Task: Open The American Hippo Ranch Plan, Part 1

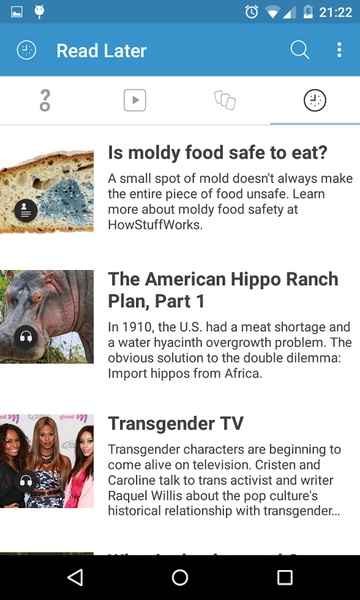Action: (x=180, y=325)
